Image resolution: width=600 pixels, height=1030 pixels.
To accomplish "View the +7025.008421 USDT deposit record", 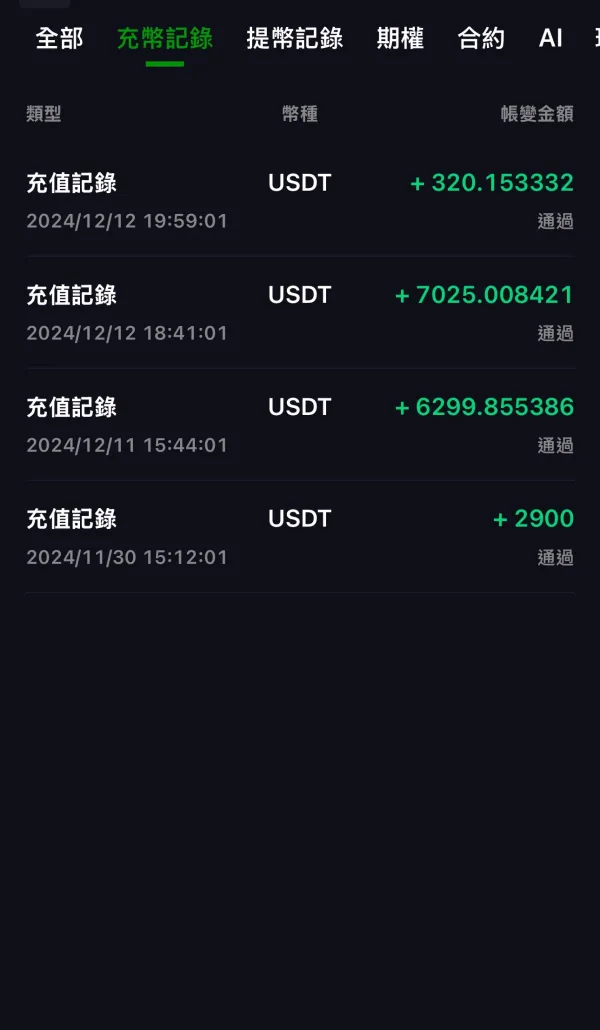I will click(300, 312).
